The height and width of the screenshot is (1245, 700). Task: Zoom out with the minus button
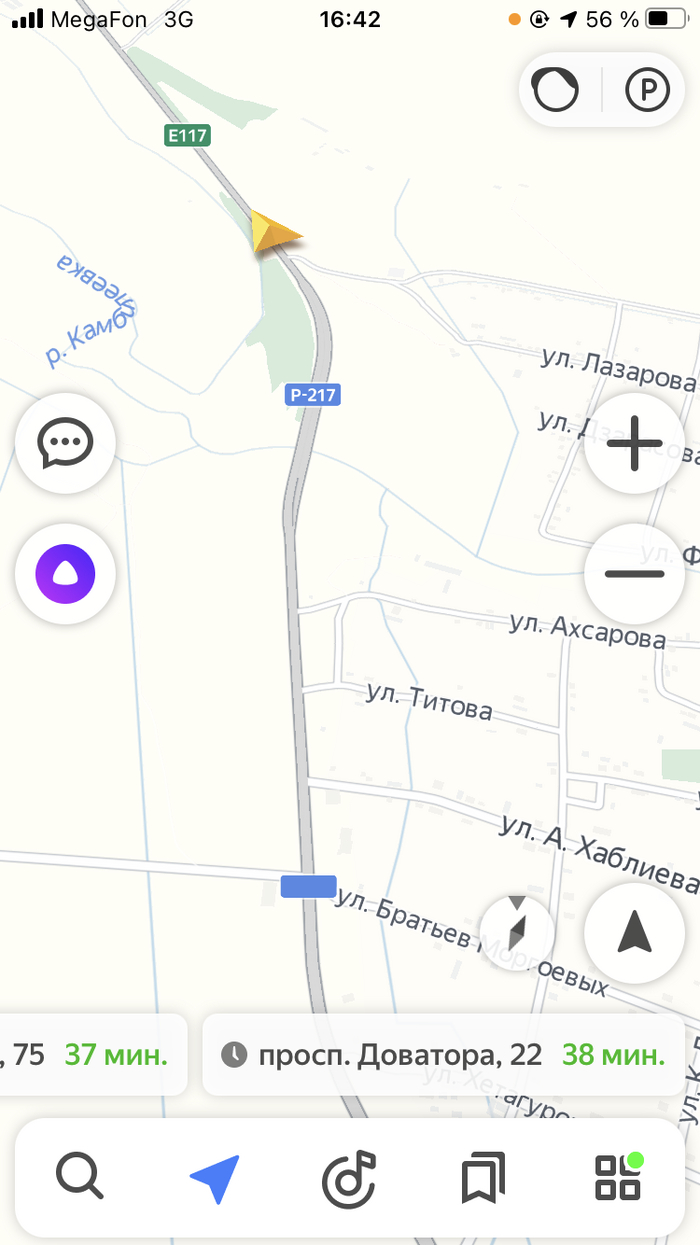634,574
